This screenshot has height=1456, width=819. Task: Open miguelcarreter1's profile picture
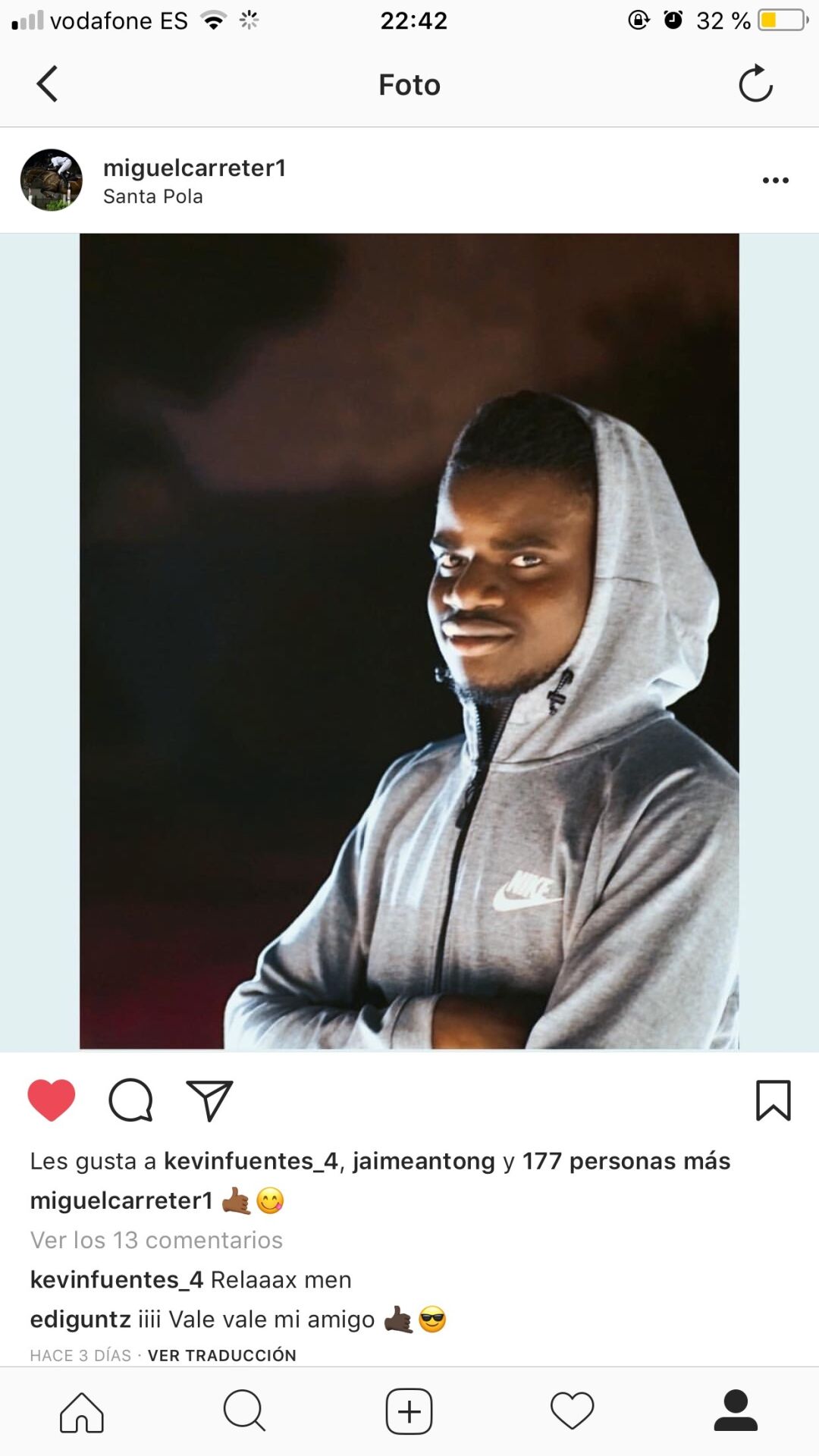pyautogui.click(x=52, y=180)
